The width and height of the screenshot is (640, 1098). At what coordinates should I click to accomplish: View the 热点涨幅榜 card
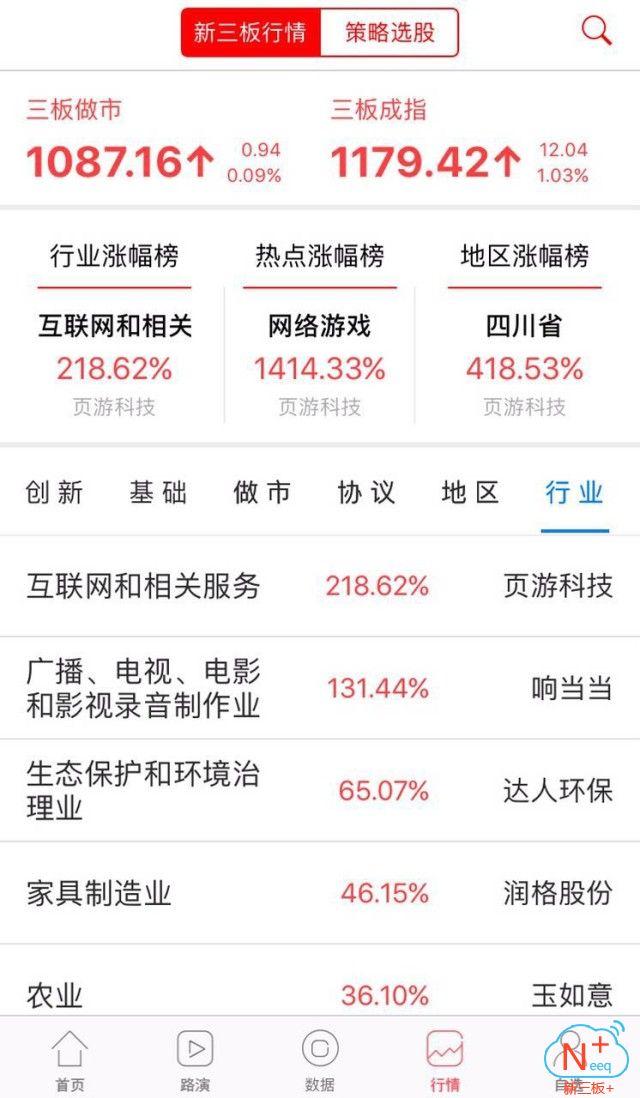319,330
